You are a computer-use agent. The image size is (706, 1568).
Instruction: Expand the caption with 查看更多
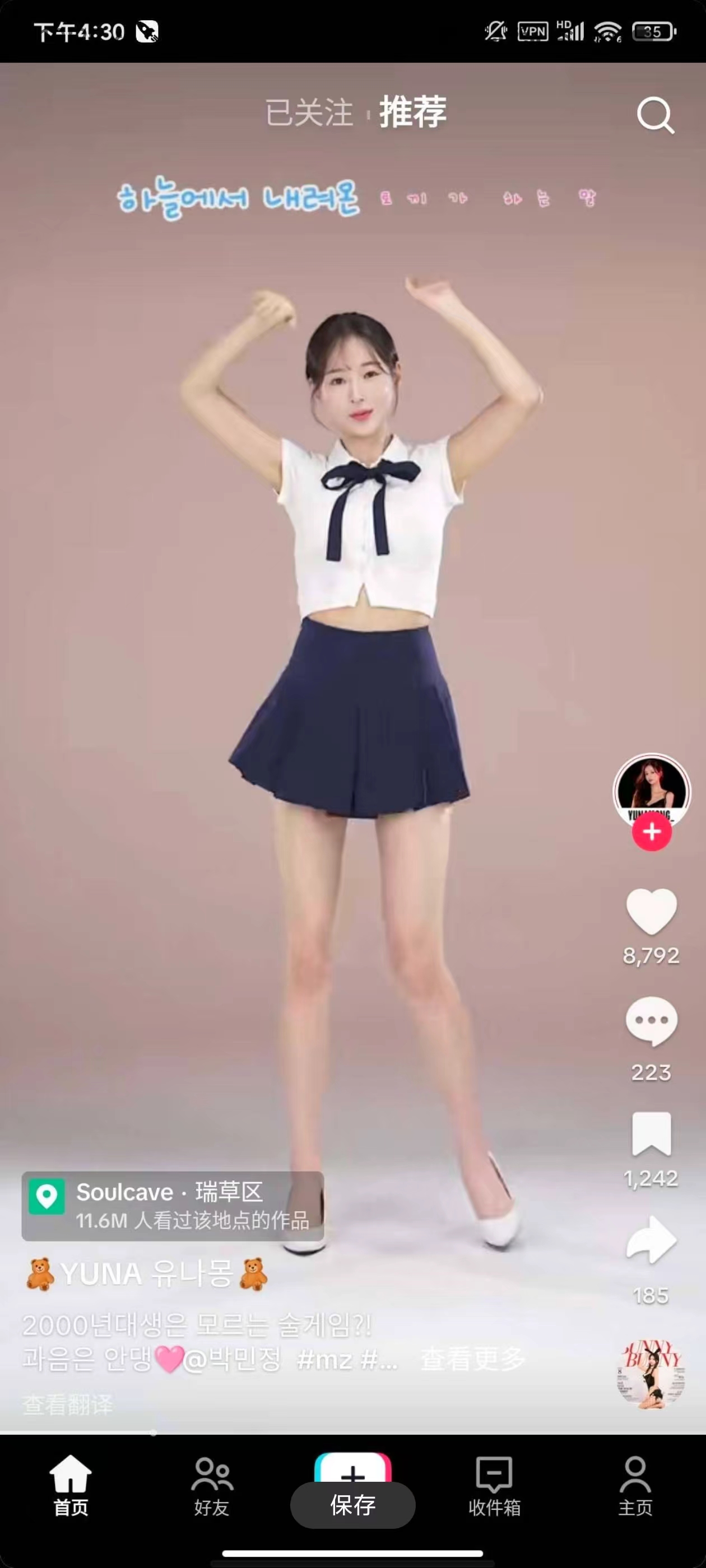(x=473, y=1359)
